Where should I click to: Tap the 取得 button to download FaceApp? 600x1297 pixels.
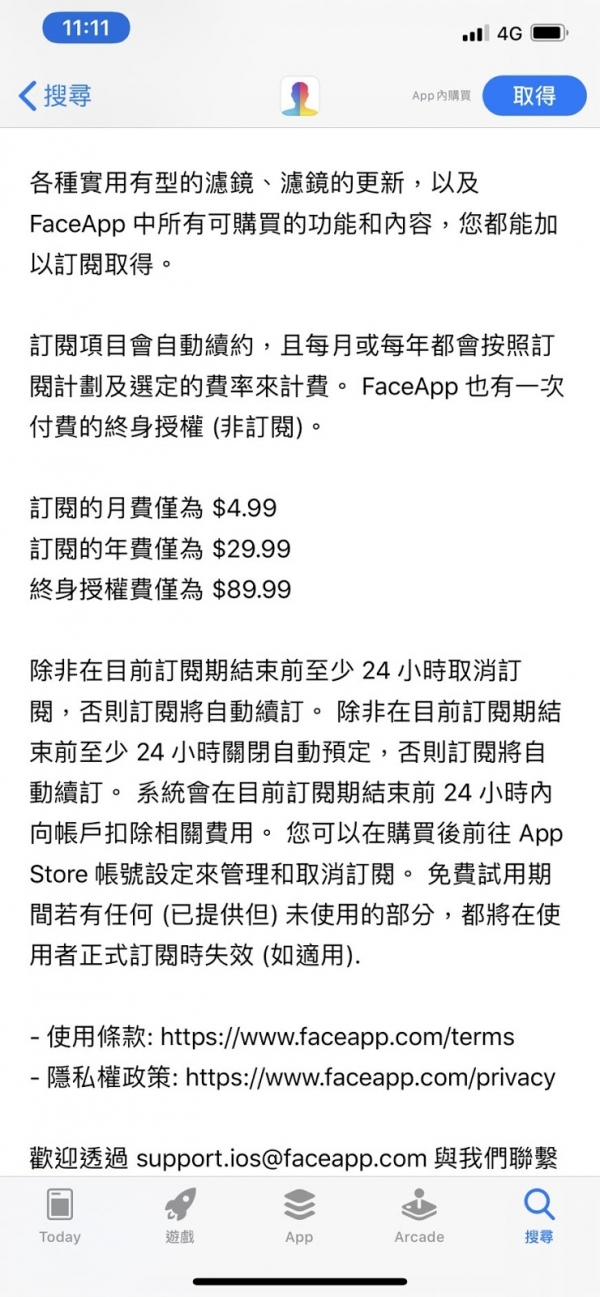click(533, 96)
